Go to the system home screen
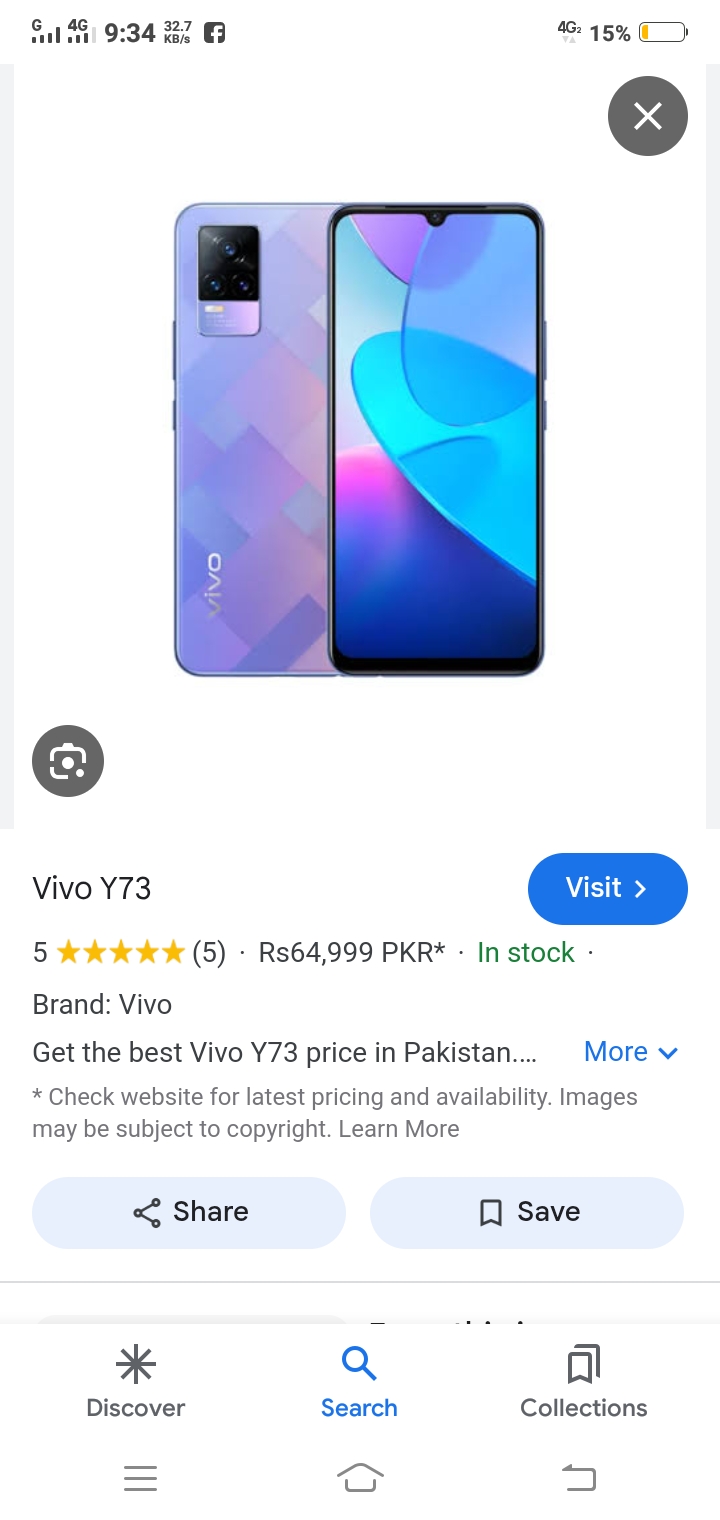This screenshot has height=1520, width=720. point(360,1477)
